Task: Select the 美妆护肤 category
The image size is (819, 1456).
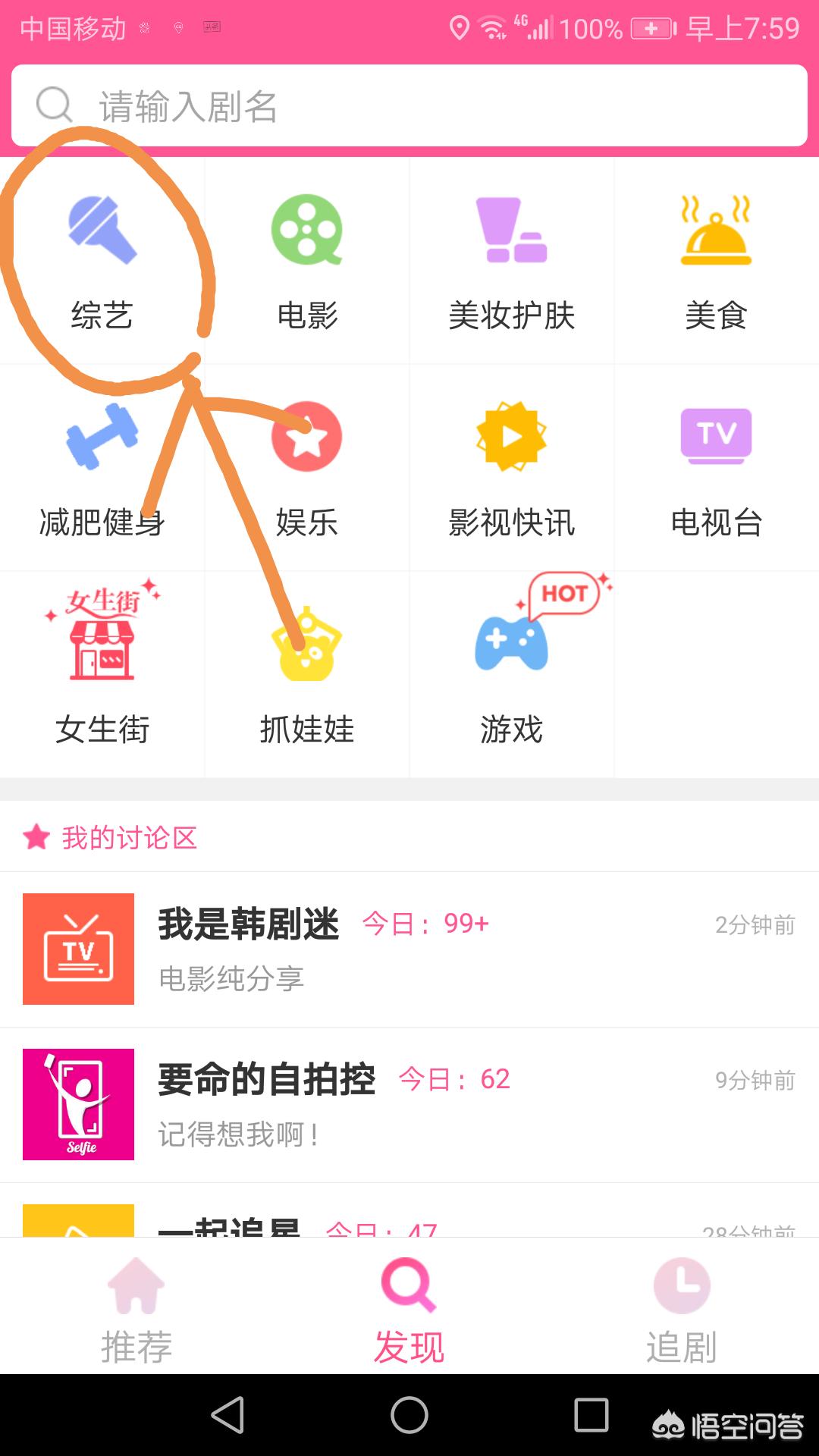Action: [512, 261]
